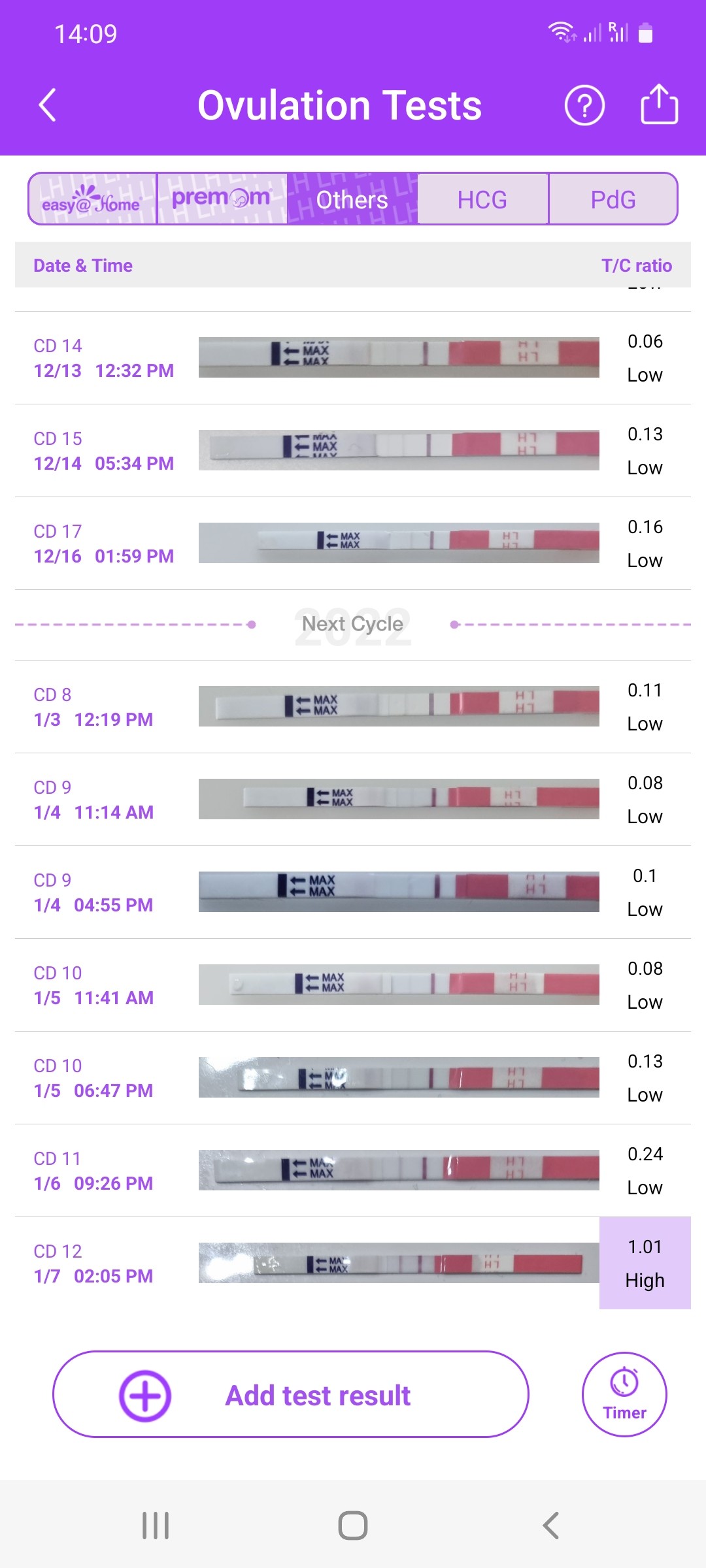Add a new test result
Screen dimensions: 706x1568
[291, 1395]
